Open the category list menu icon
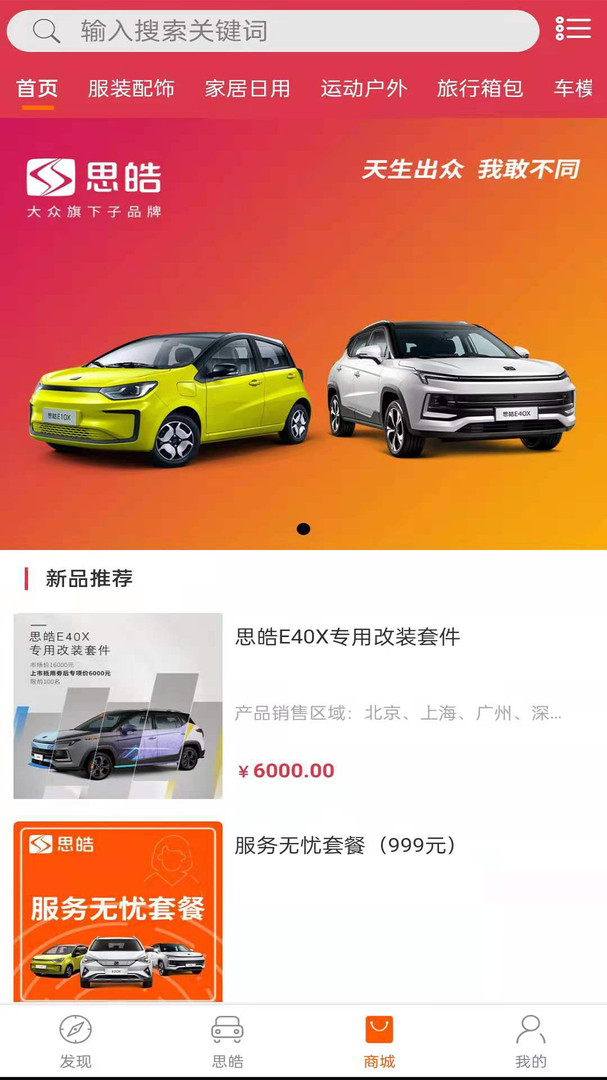The image size is (607, 1080). click(573, 29)
